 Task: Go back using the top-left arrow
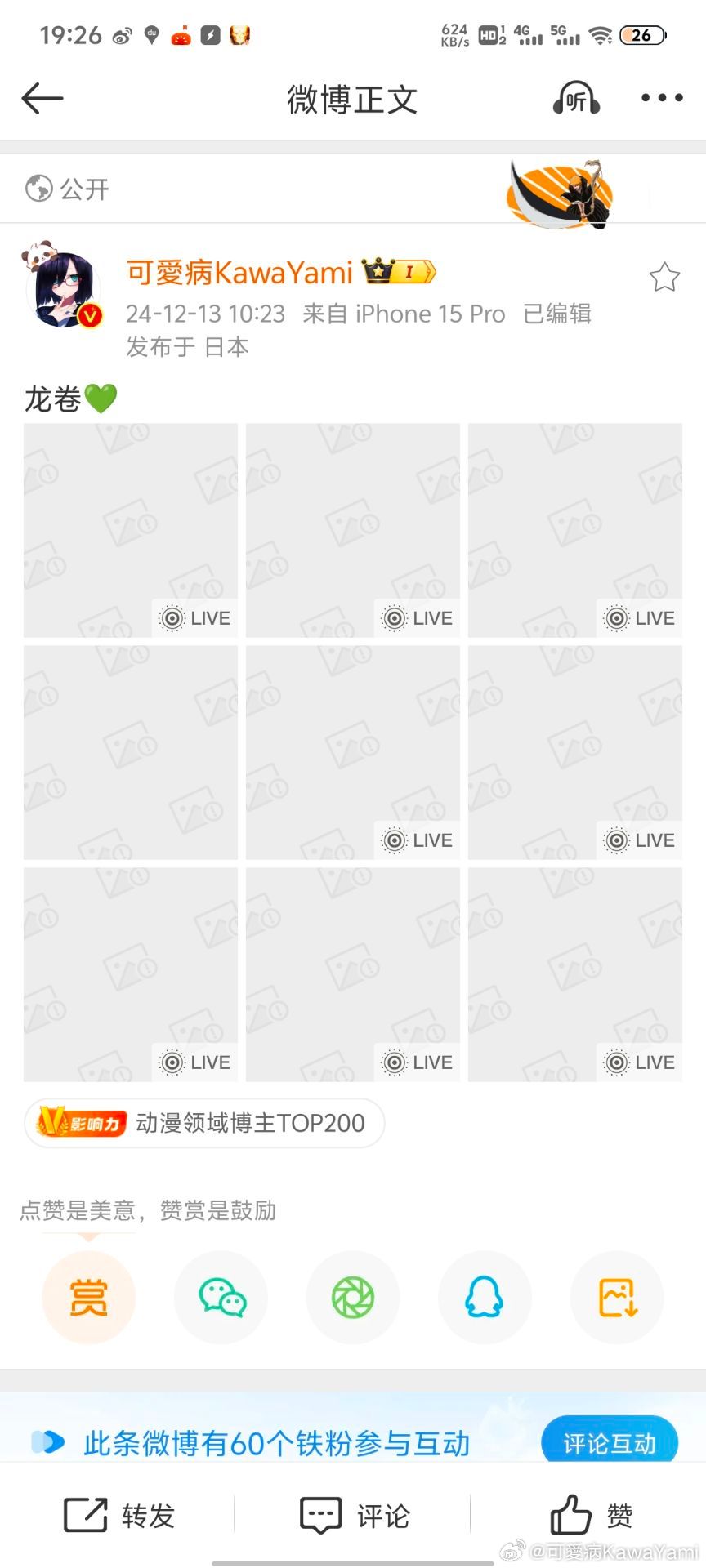tap(42, 99)
